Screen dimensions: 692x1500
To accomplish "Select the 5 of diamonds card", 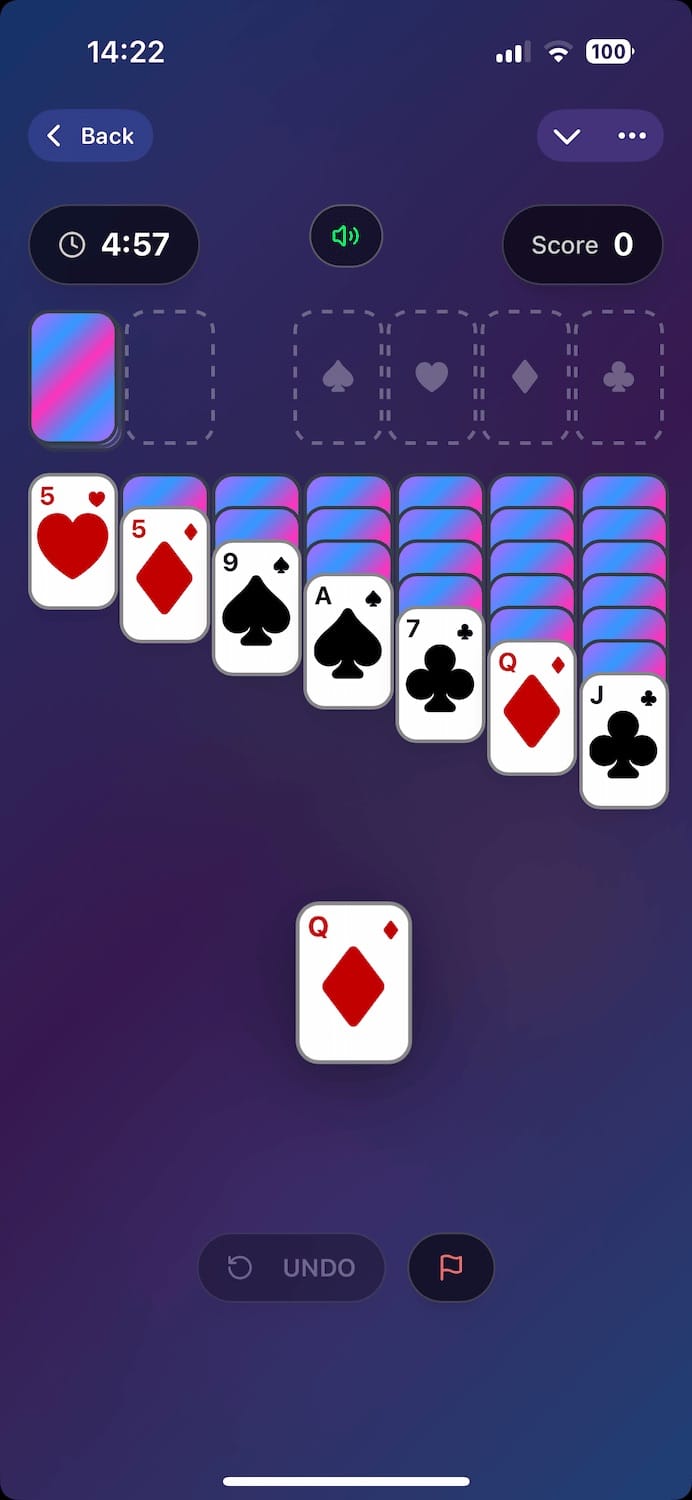I will pyautogui.click(x=165, y=575).
